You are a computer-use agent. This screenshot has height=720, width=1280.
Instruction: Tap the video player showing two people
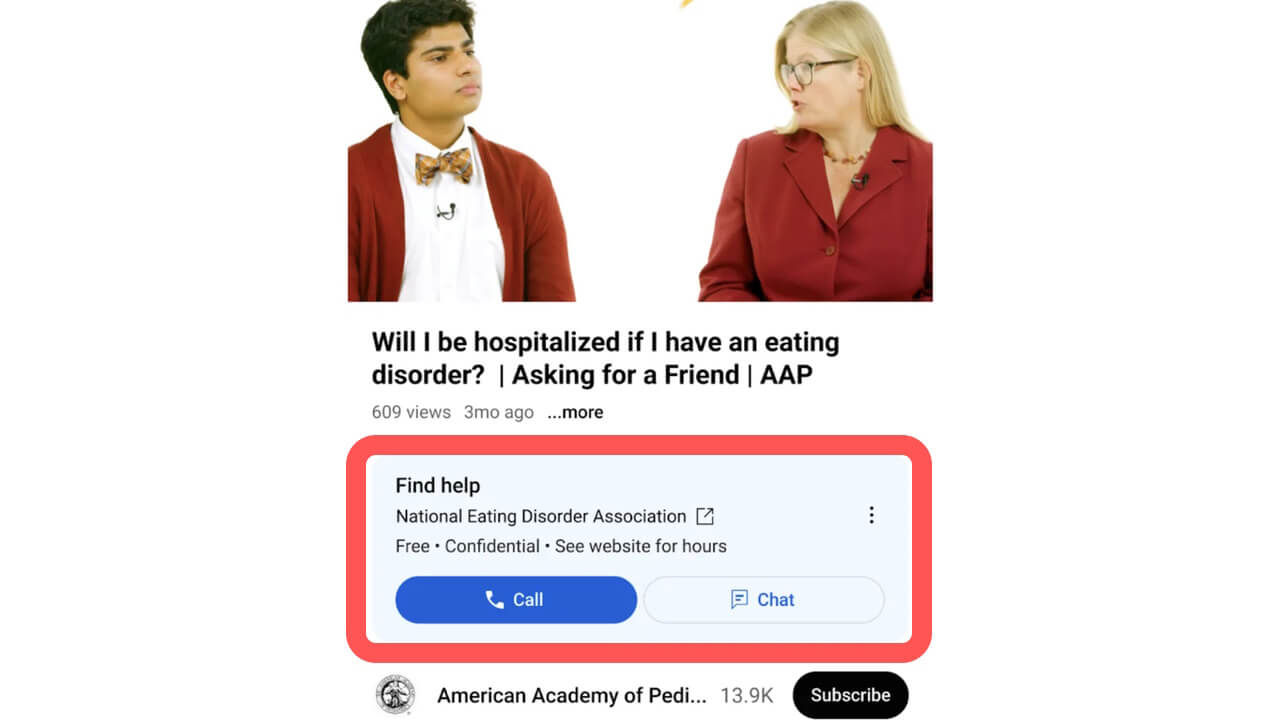[x=640, y=150]
